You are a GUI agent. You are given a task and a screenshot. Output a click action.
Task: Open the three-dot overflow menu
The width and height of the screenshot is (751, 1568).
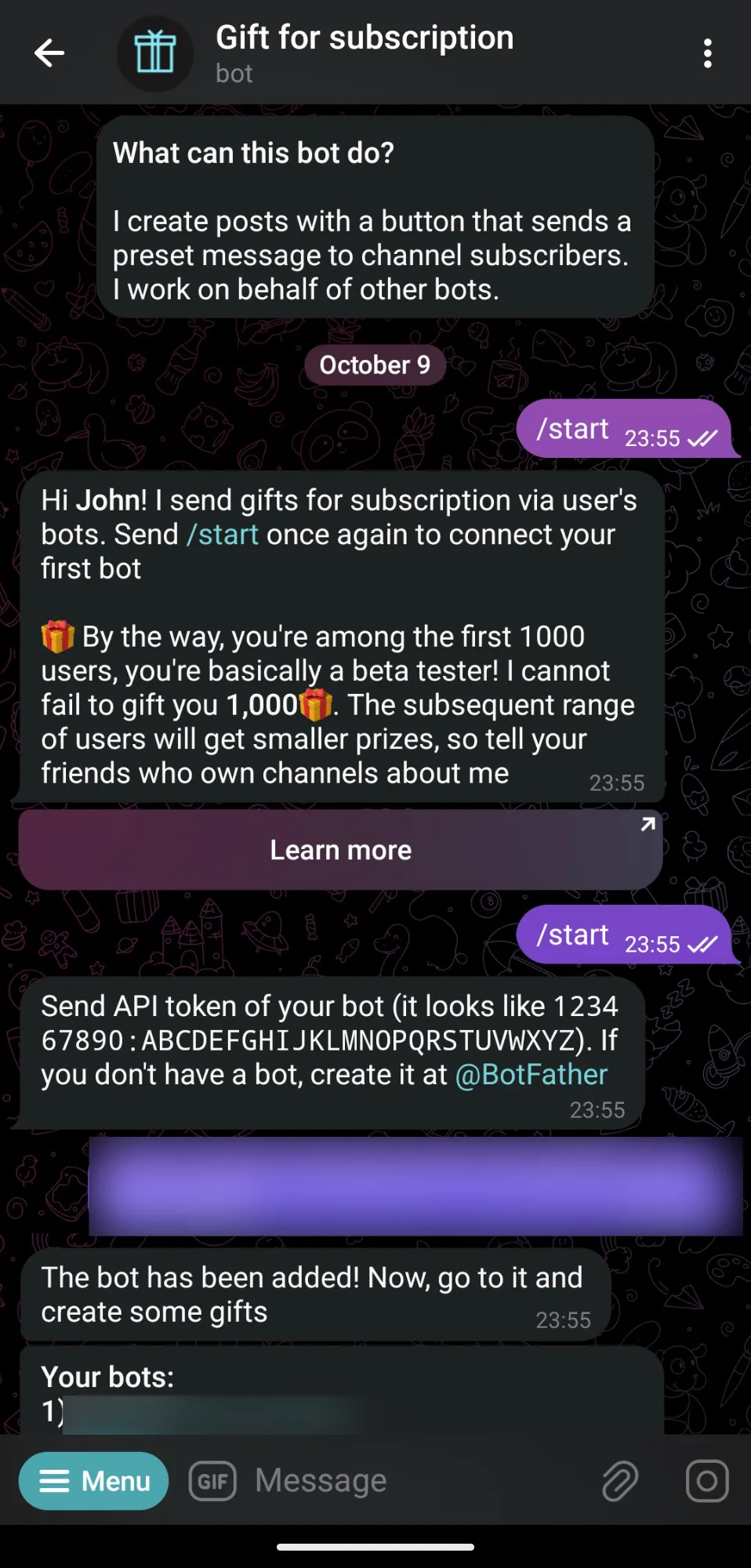707,53
